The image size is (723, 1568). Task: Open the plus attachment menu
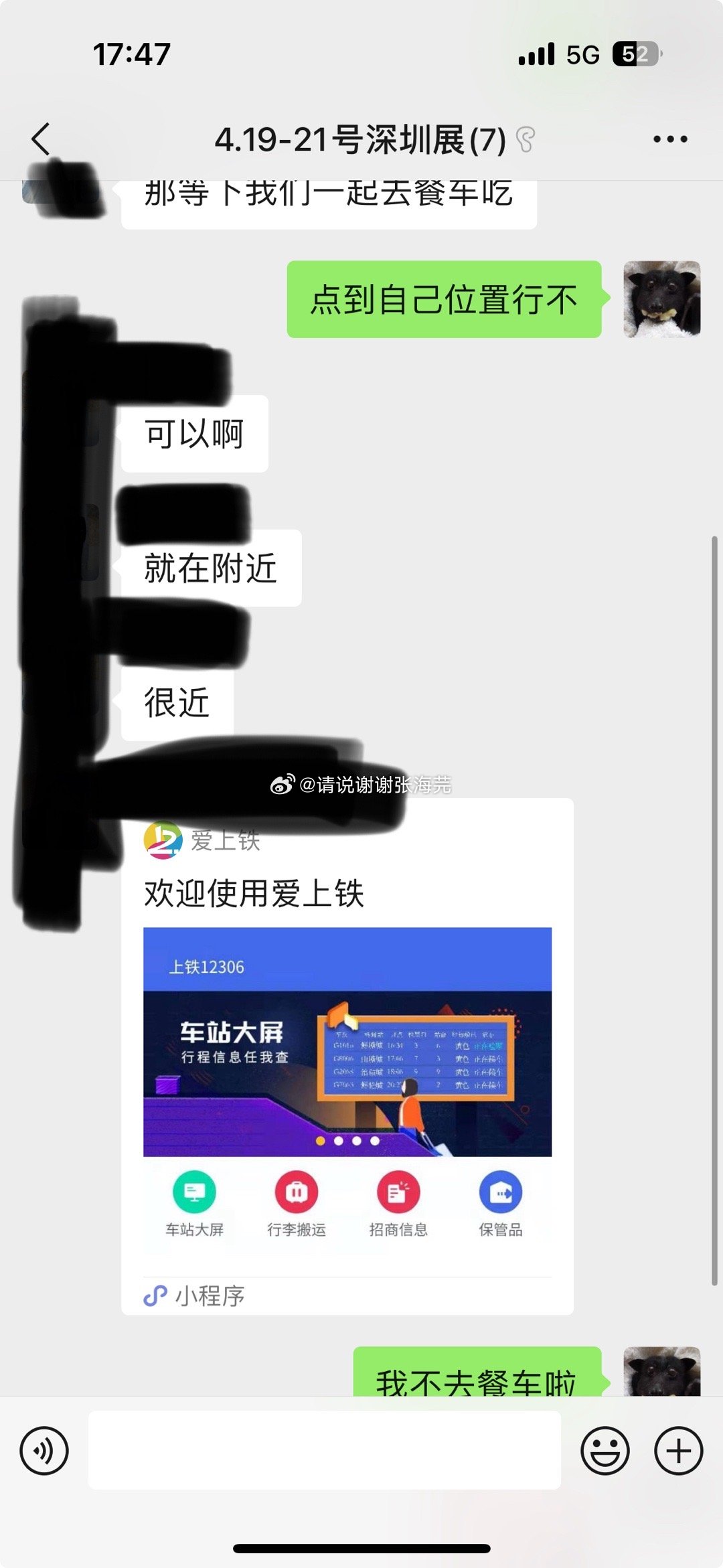[x=678, y=1451]
